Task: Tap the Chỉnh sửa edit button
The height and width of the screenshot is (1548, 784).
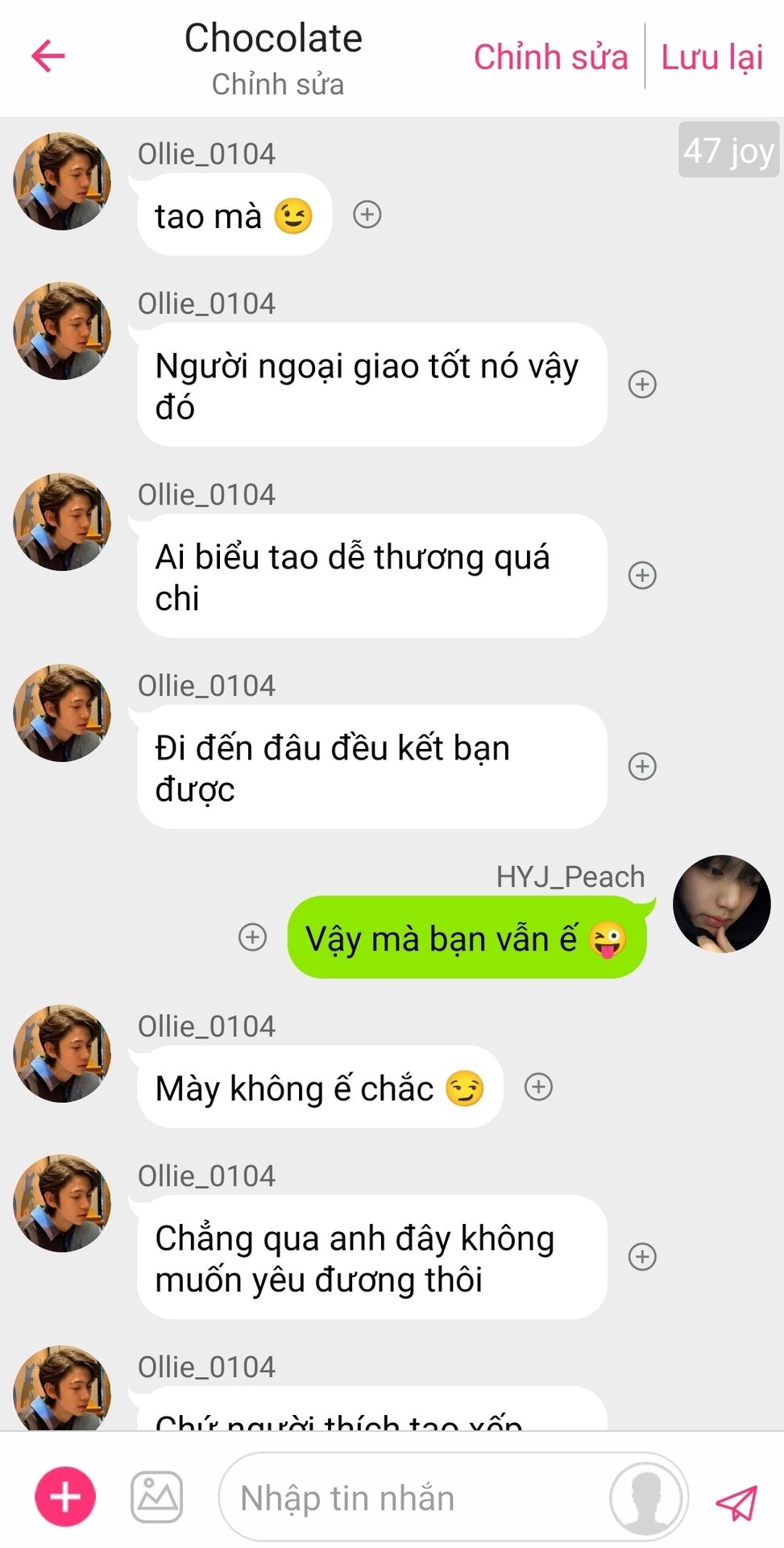Action: tap(550, 57)
